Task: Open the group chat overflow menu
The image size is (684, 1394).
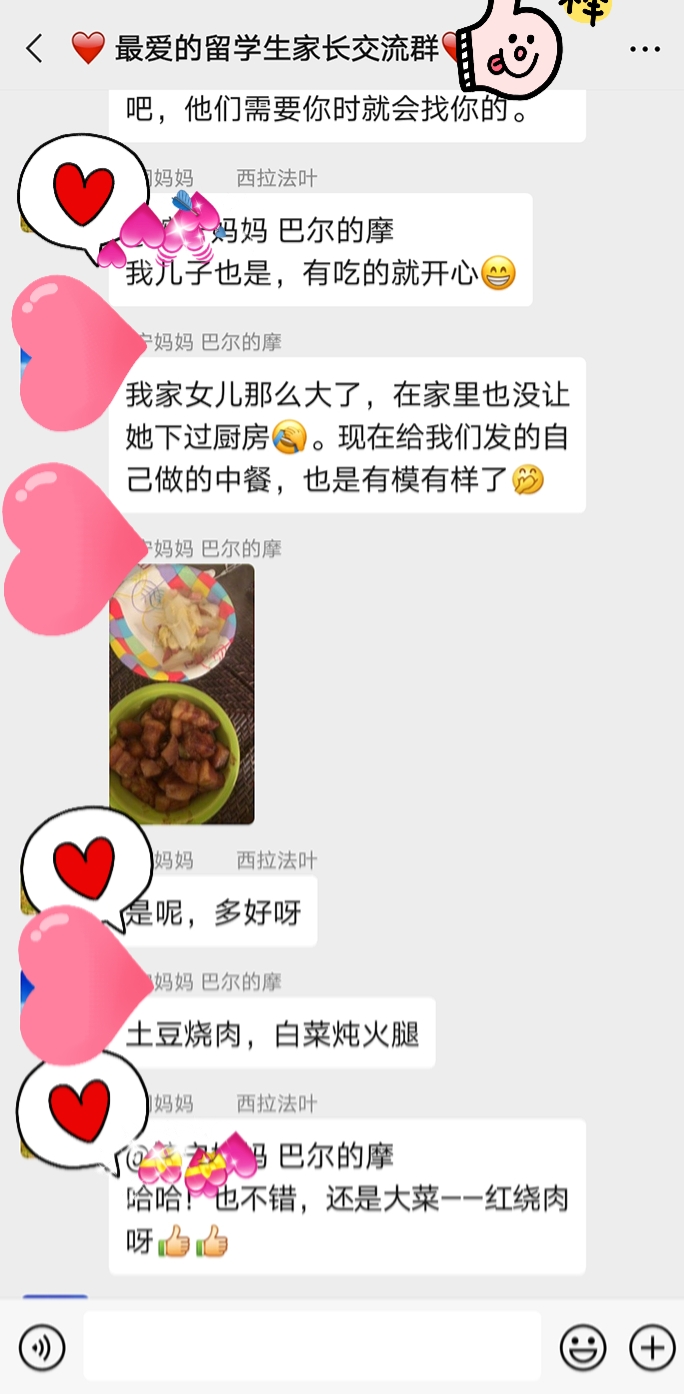Action: (x=645, y=48)
